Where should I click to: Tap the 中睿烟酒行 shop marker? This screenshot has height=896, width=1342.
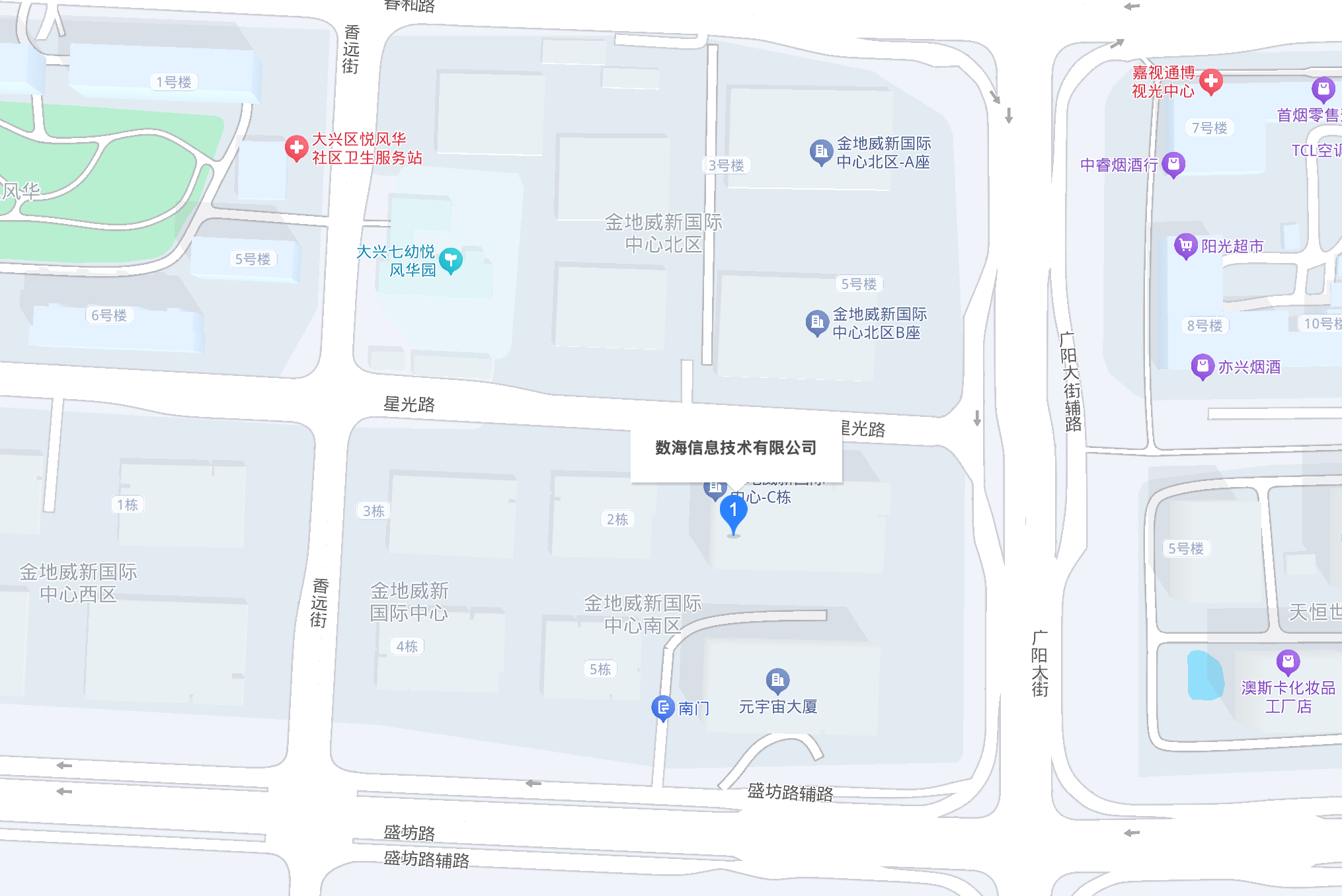tap(1173, 164)
